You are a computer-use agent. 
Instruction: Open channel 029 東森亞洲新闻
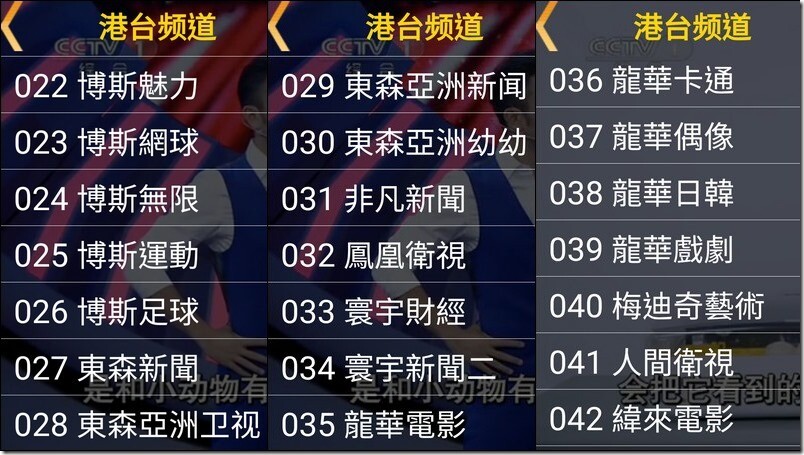coord(403,86)
